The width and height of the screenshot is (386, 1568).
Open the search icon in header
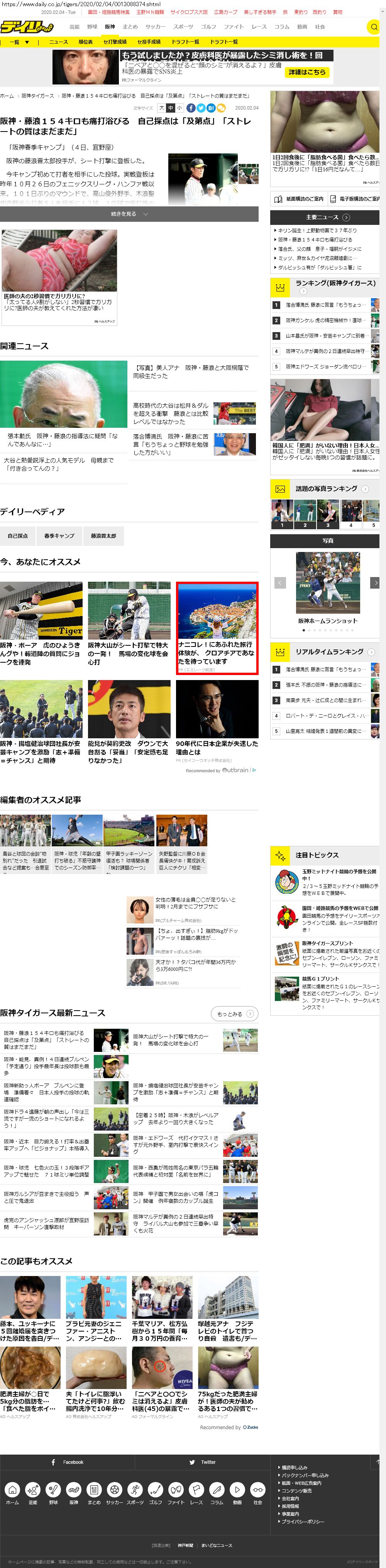point(372,27)
